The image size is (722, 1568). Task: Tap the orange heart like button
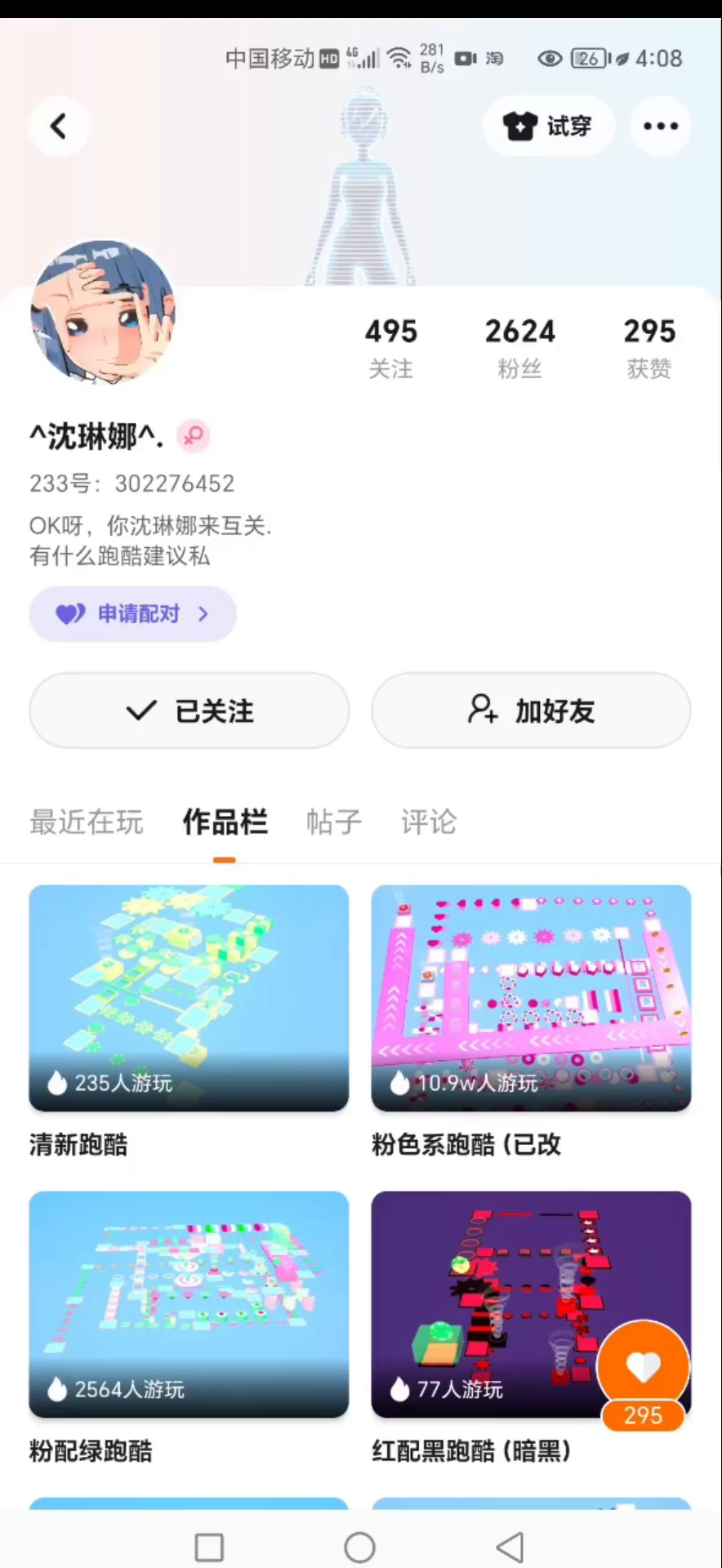click(x=643, y=1366)
